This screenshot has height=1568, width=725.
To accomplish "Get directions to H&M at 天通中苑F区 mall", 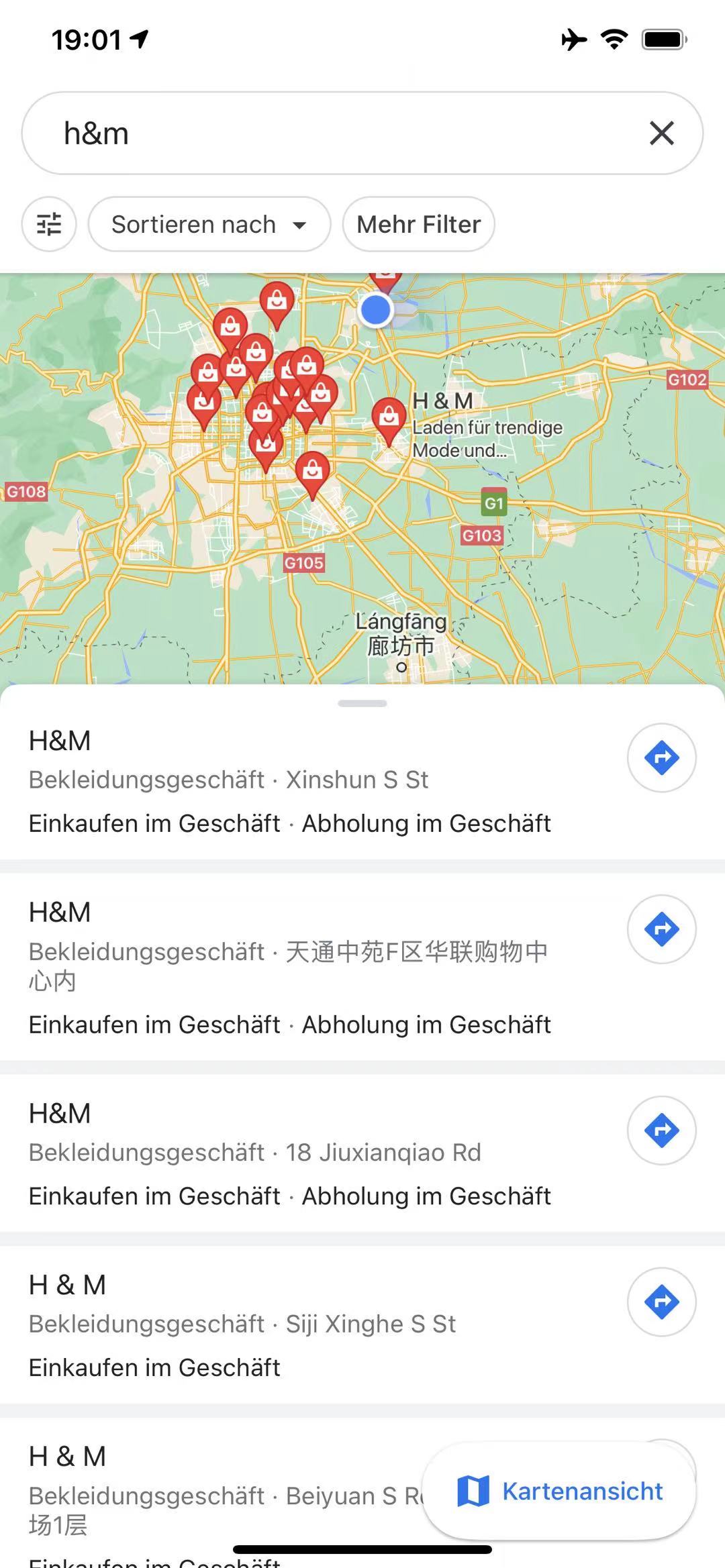I will pyautogui.click(x=661, y=929).
